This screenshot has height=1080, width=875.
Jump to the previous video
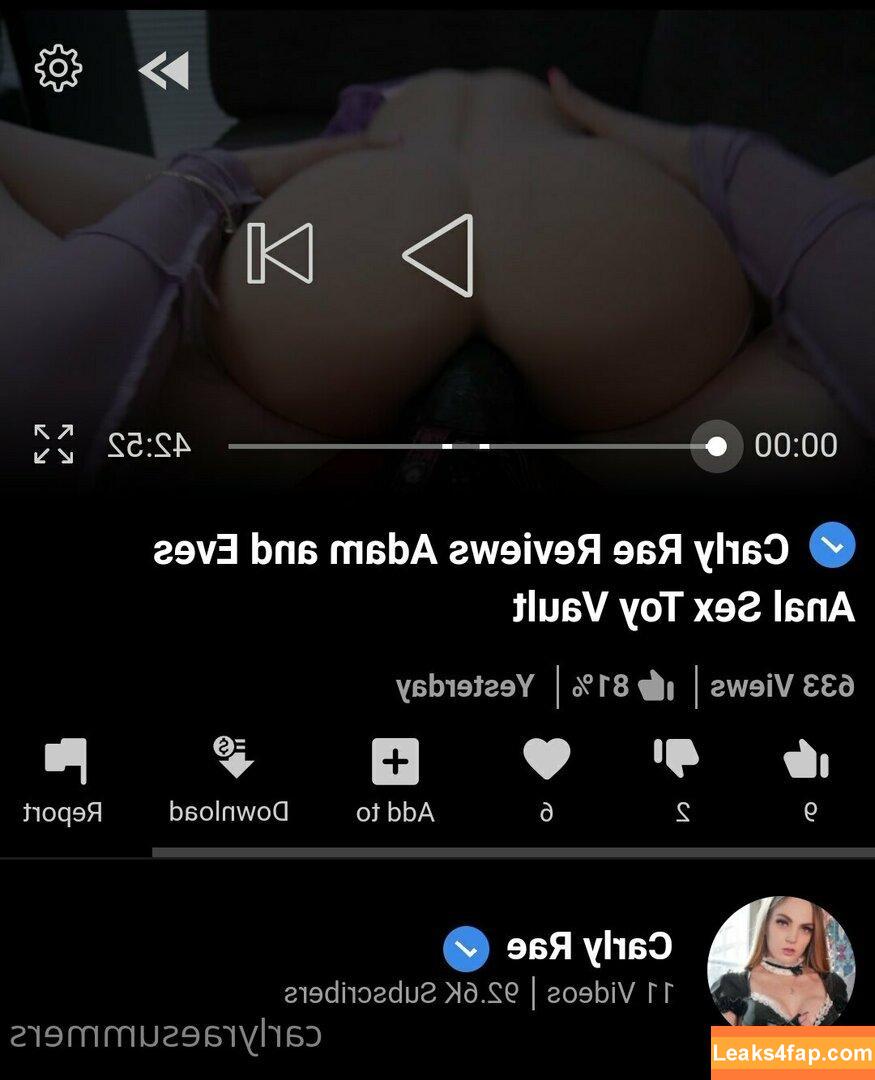[280, 252]
